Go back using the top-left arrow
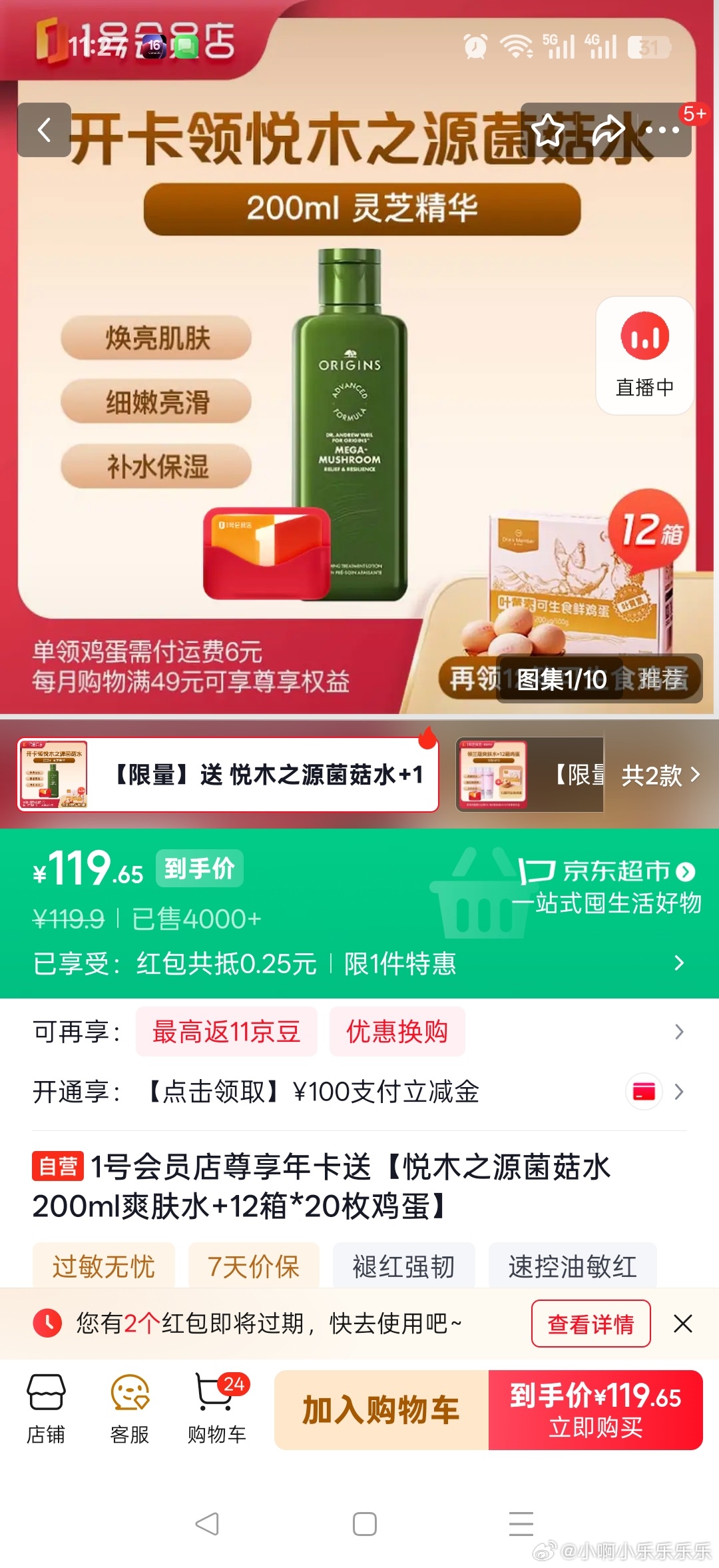Image resolution: width=719 pixels, height=1568 pixels. coord(44,130)
